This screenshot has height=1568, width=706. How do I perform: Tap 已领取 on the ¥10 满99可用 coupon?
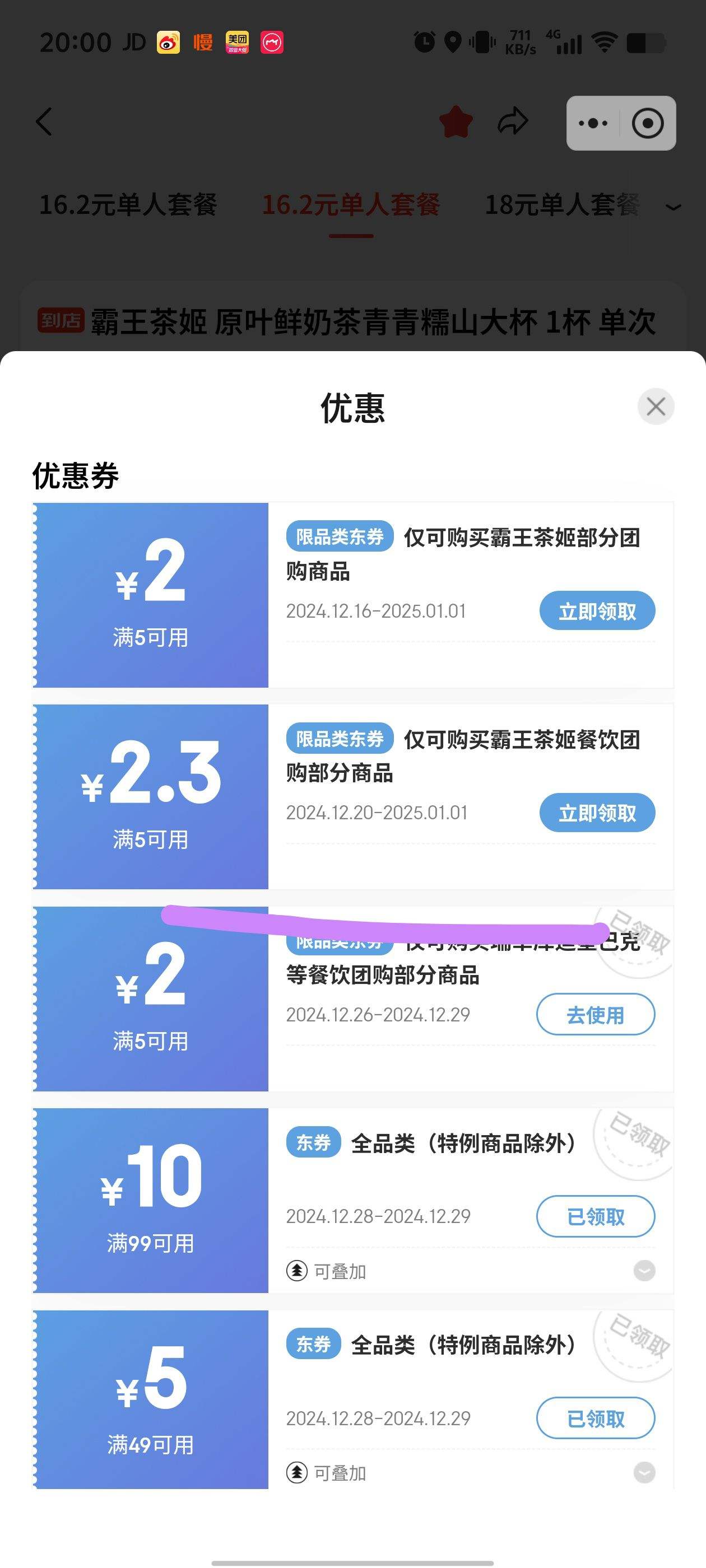[595, 1216]
